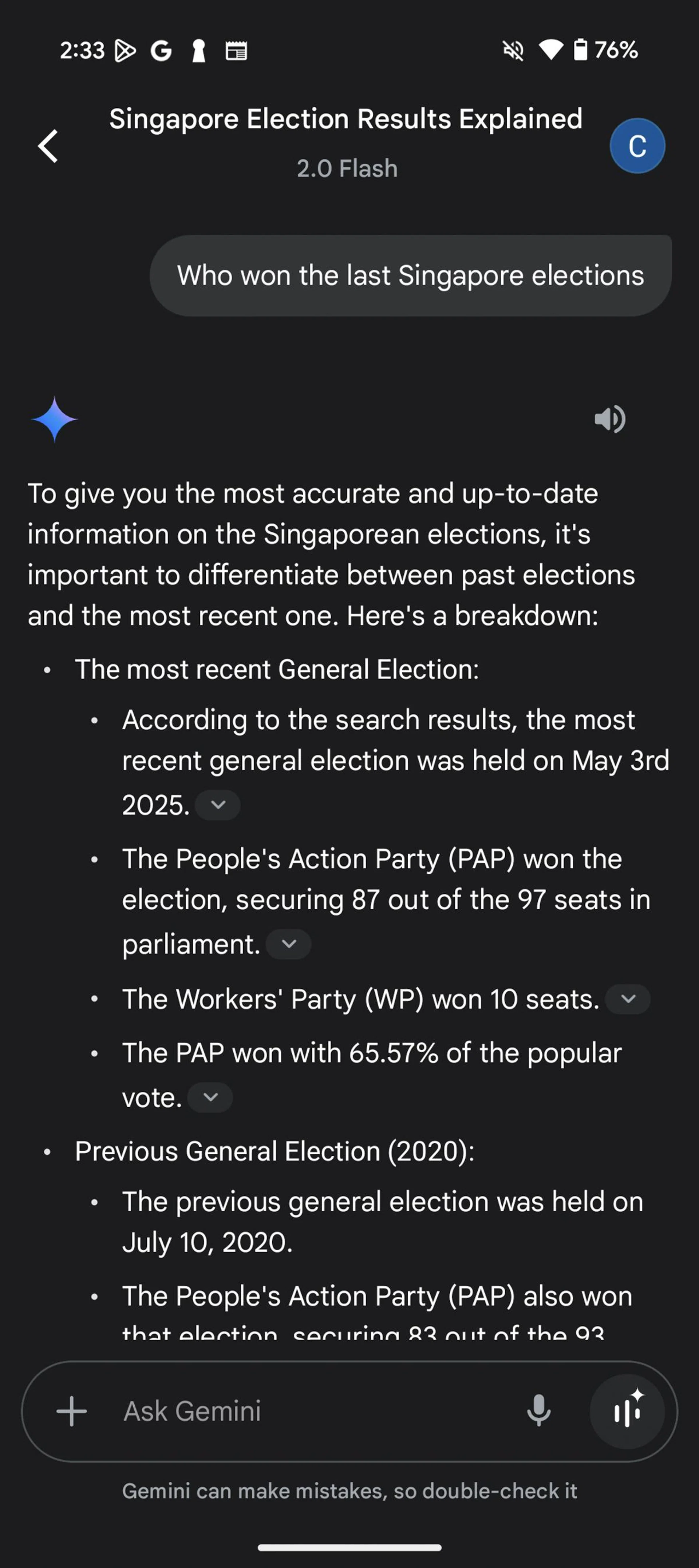Launch Gemini Live voice mode
Screen dimensions: 699x1568
[x=627, y=1411]
